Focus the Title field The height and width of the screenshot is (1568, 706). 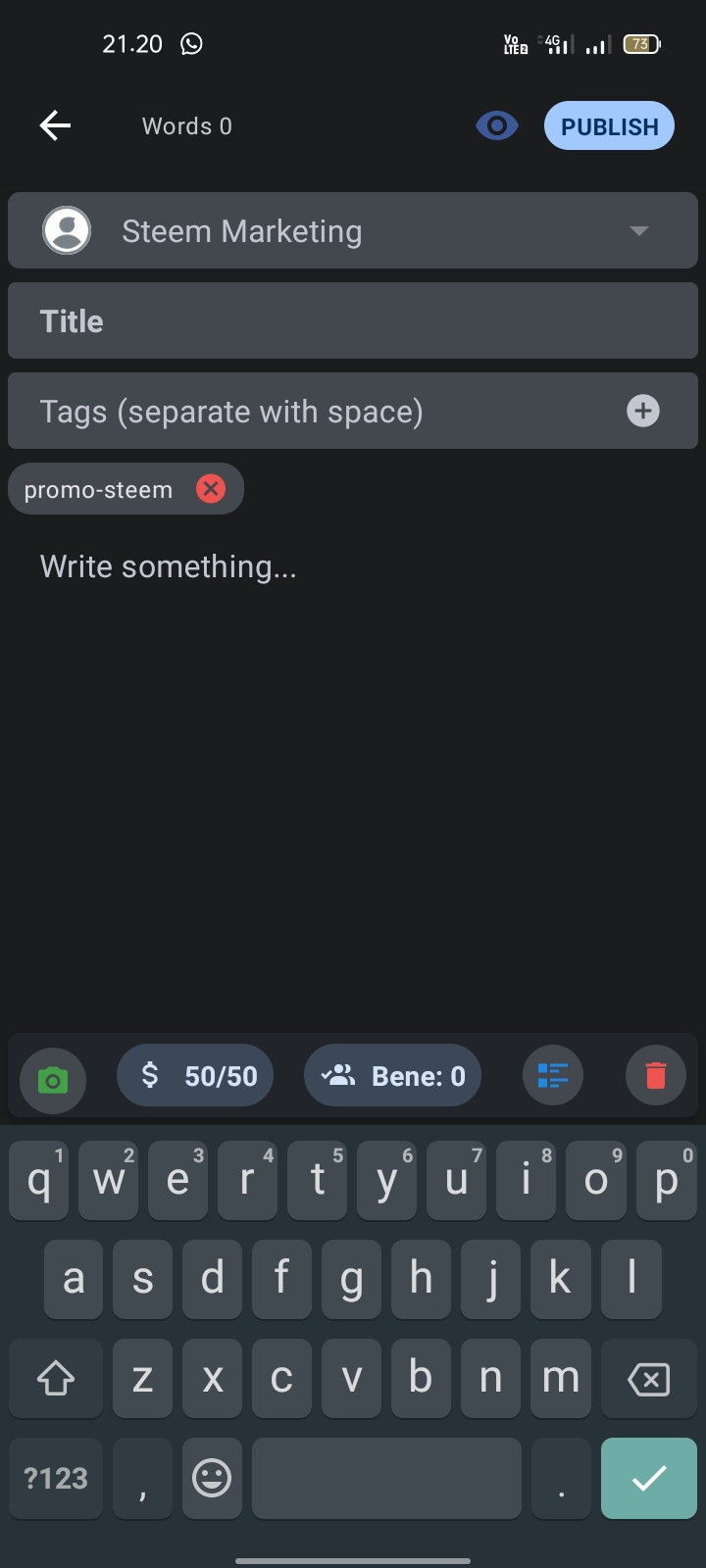353,320
